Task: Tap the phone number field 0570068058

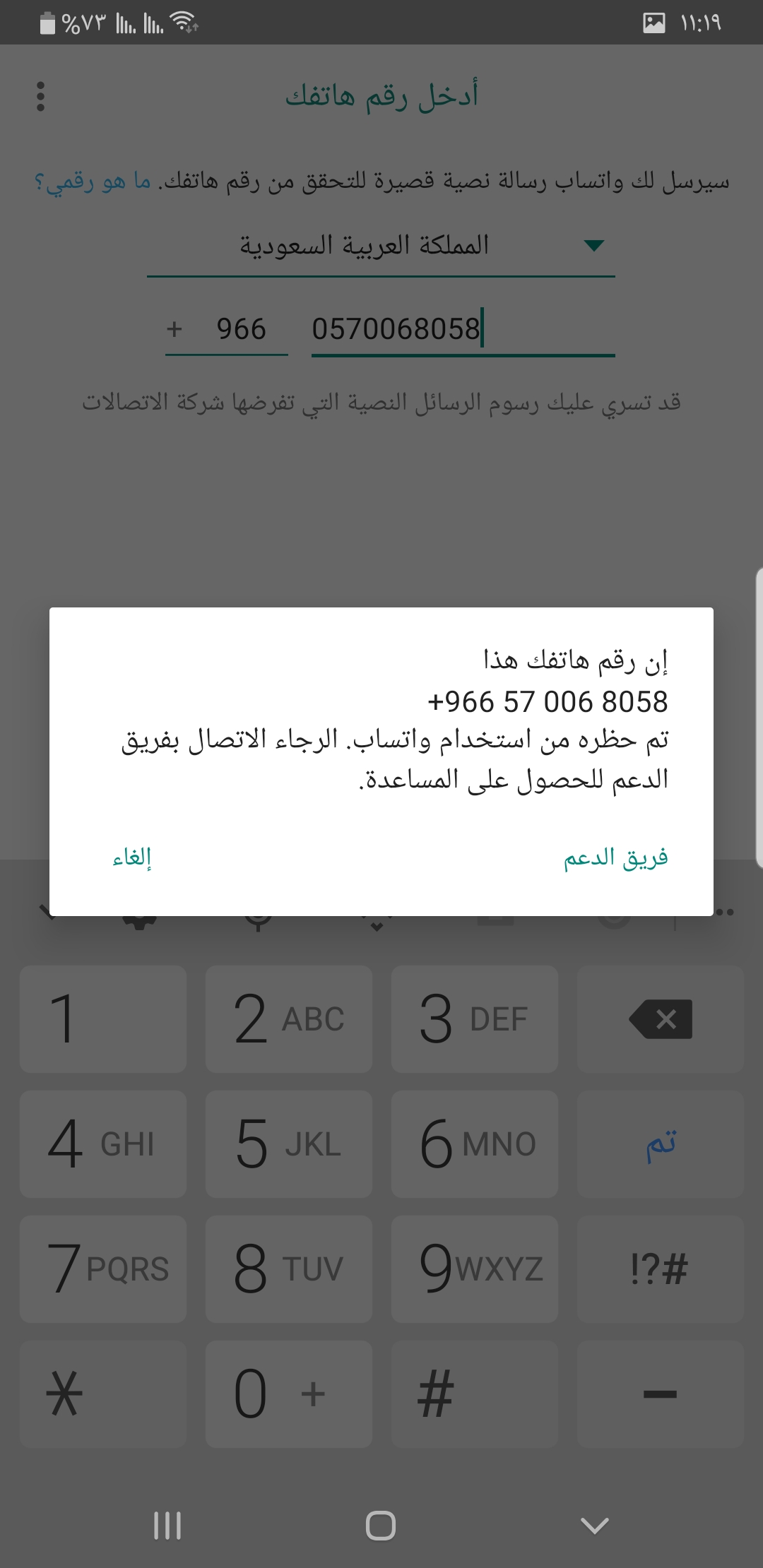Action: point(462,329)
